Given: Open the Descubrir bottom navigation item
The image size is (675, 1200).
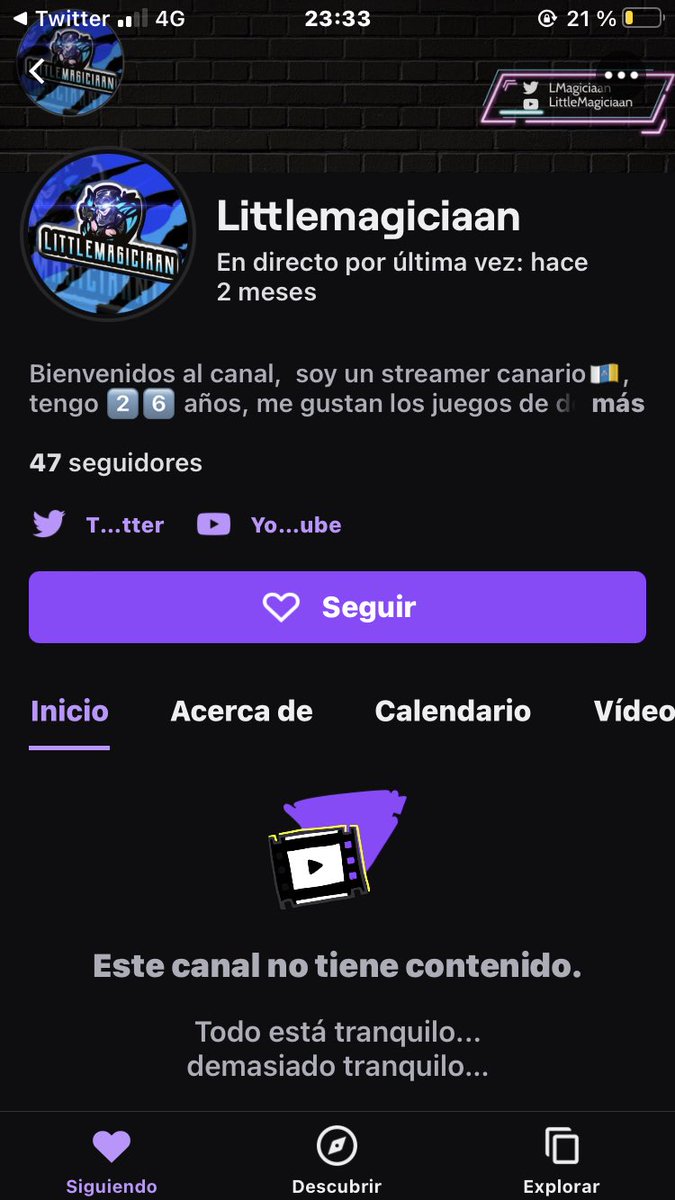Looking at the screenshot, I should coord(336,1160).
